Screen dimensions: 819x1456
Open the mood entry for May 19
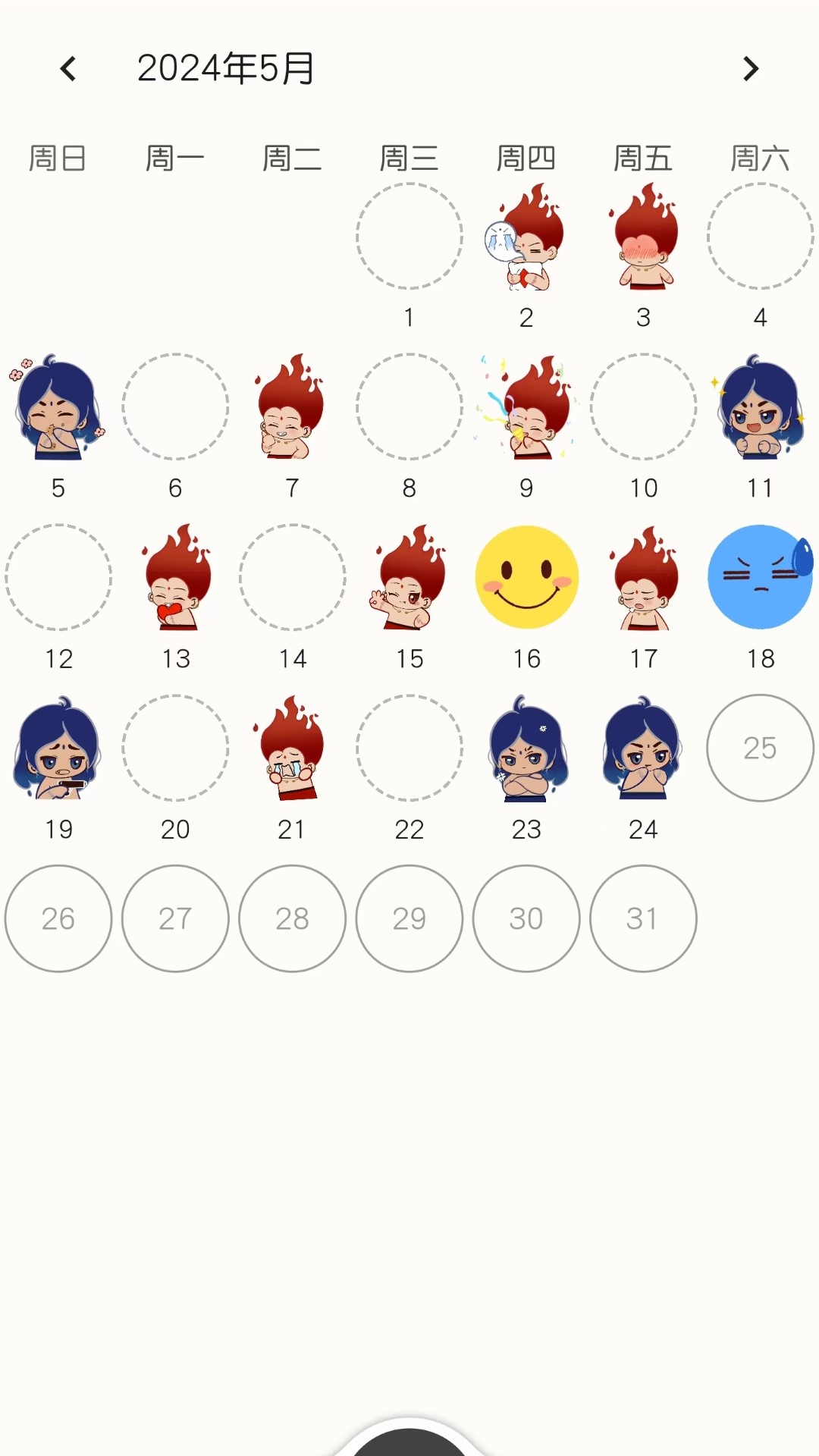pyautogui.click(x=58, y=748)
